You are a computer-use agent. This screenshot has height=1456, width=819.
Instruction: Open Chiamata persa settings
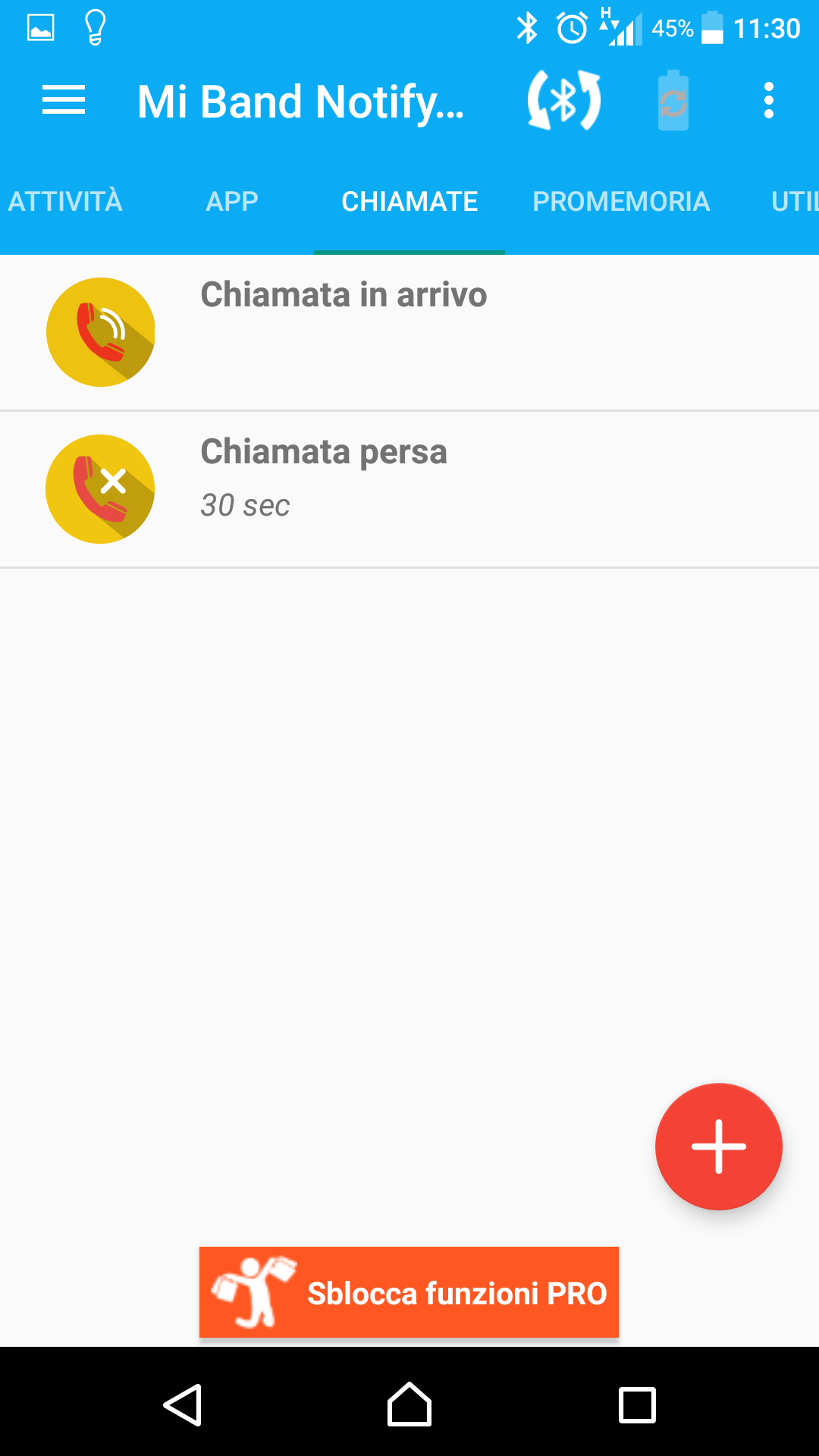pos(409,489)
